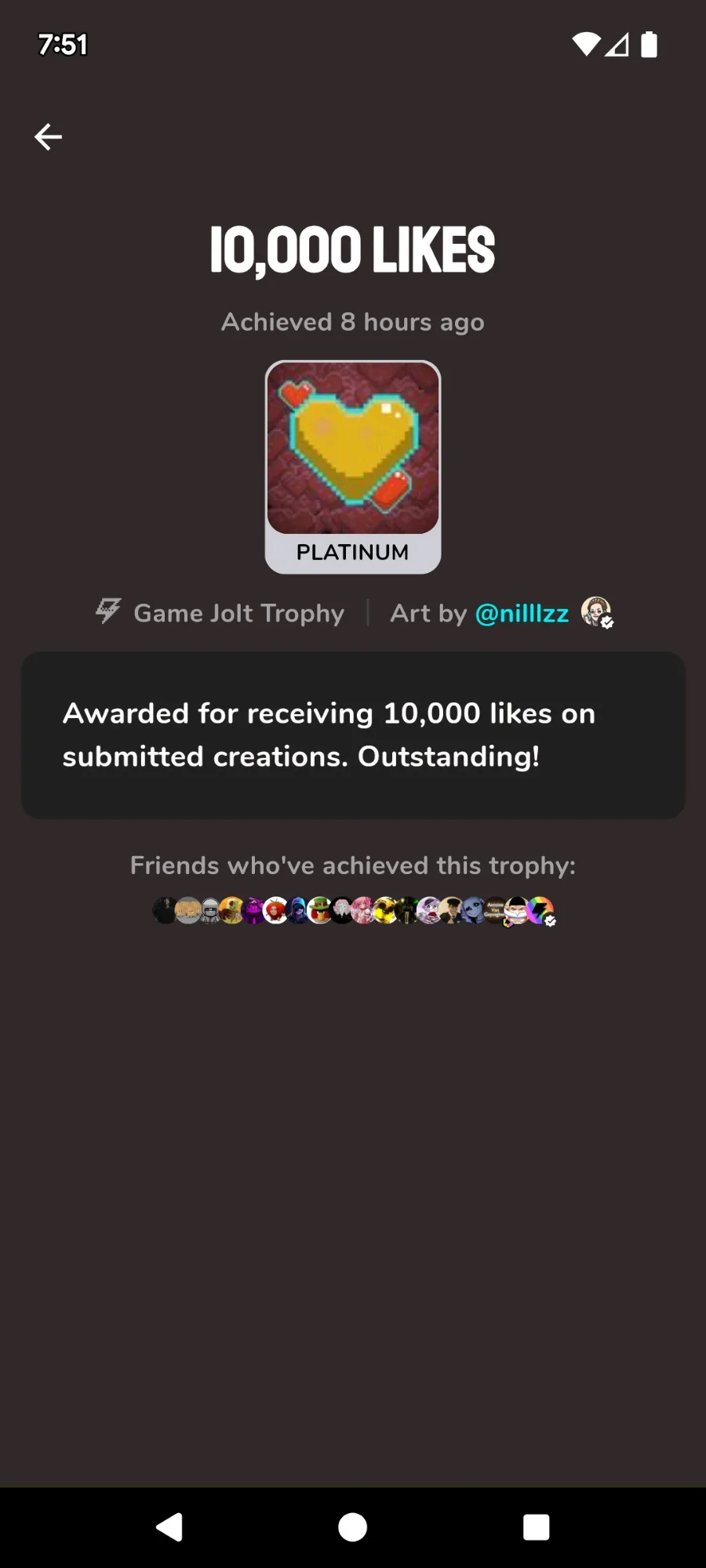
Task: Go back using the top arrow
Action: 48,137
